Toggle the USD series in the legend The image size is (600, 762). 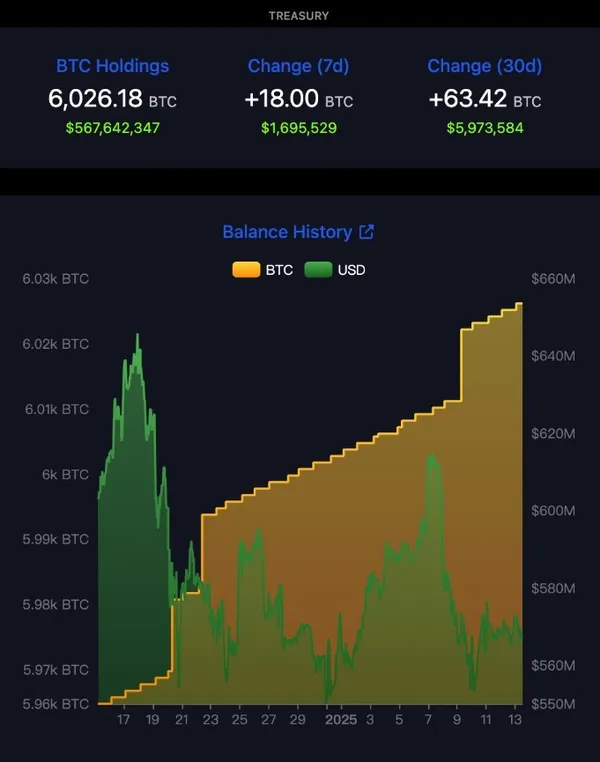(x=335, y=270)
